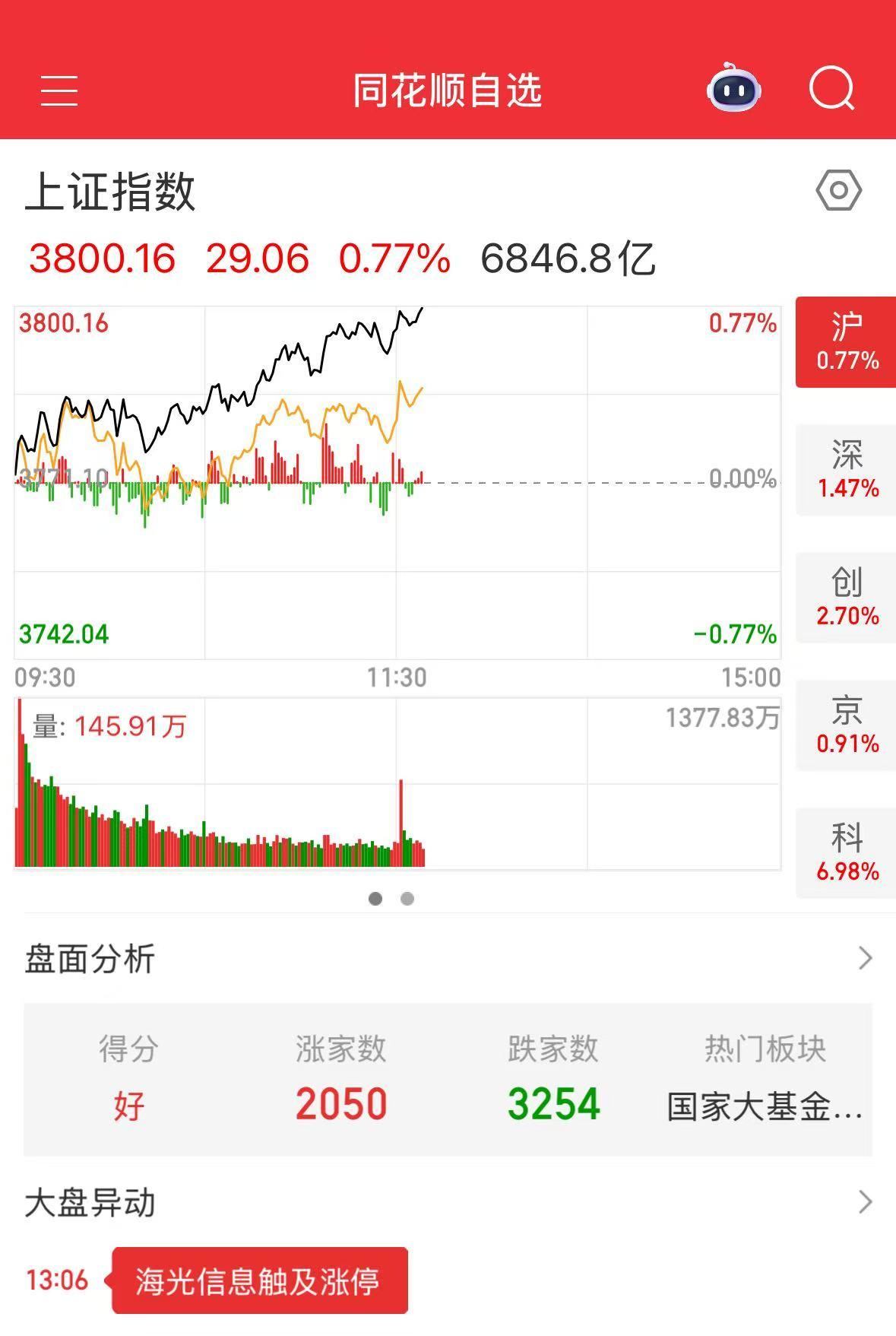Switch to the 京 index tab
This screenshot has width=896, height=1336.
click(x=847, y=725)
